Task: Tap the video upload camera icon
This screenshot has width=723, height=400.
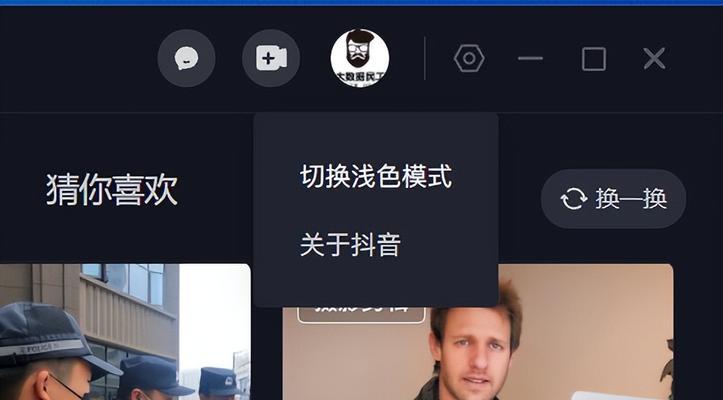Action: click(x=271, y=58)
